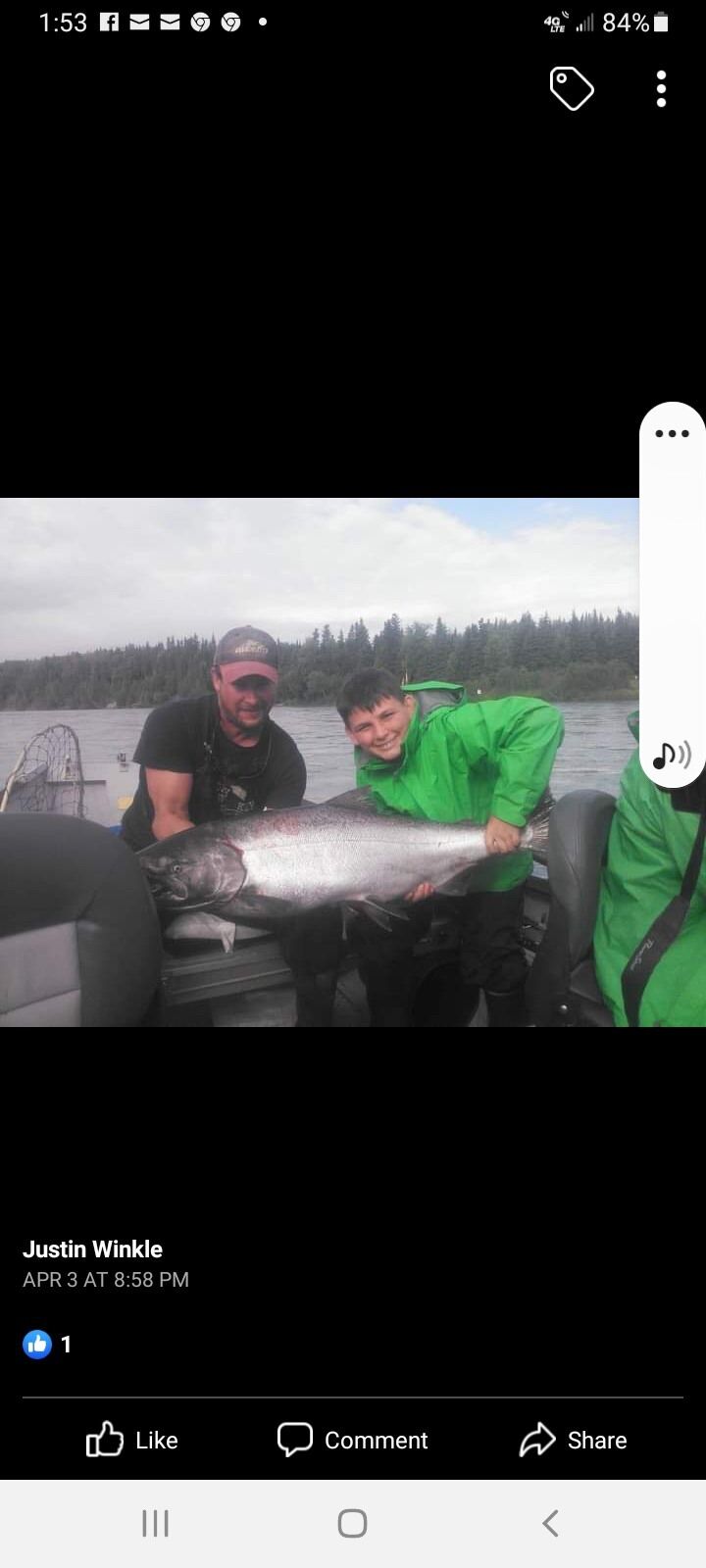706x1568 pixels.
Task: Go back with the system back button
Action: coord(550,1523)
